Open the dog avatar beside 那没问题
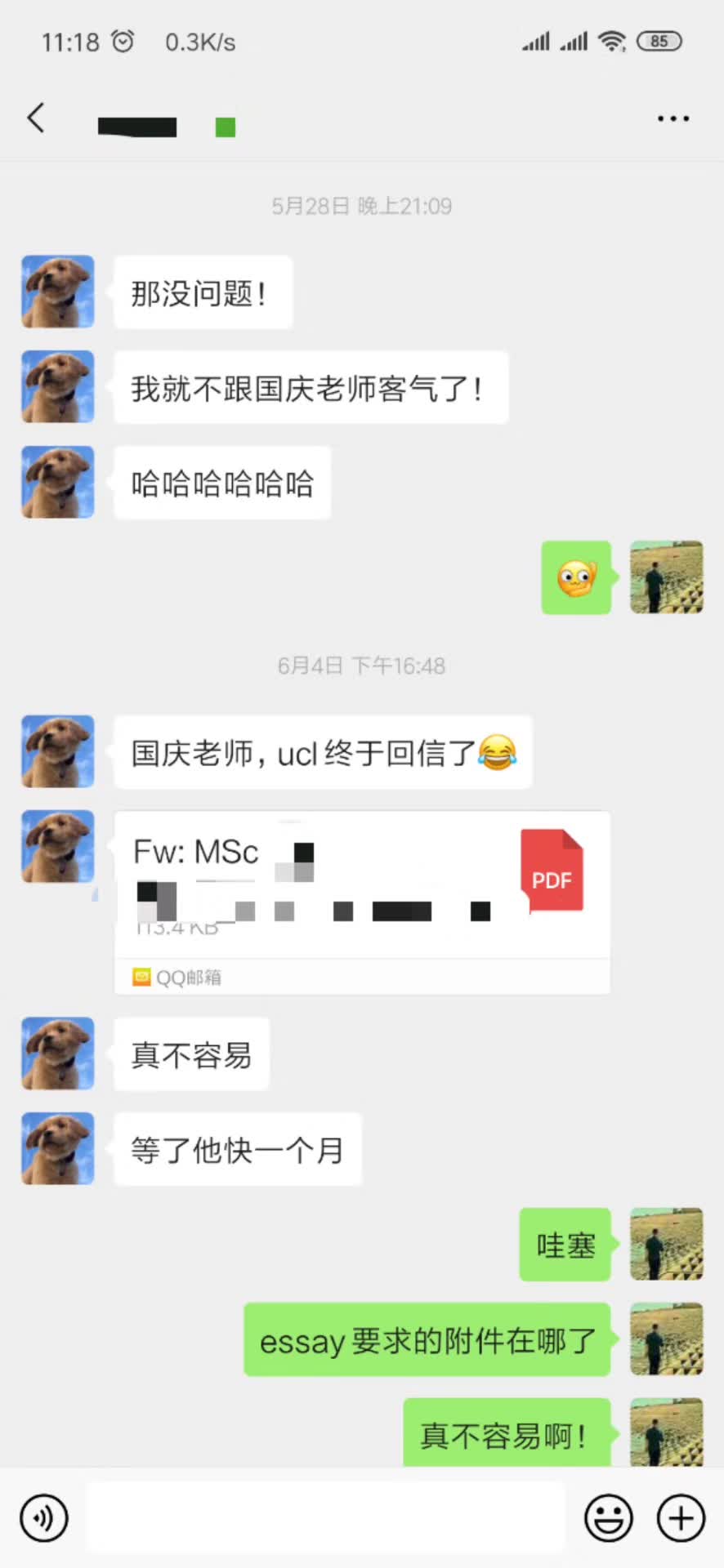This screenshot has width=724, height=1568. click(58, 292)
